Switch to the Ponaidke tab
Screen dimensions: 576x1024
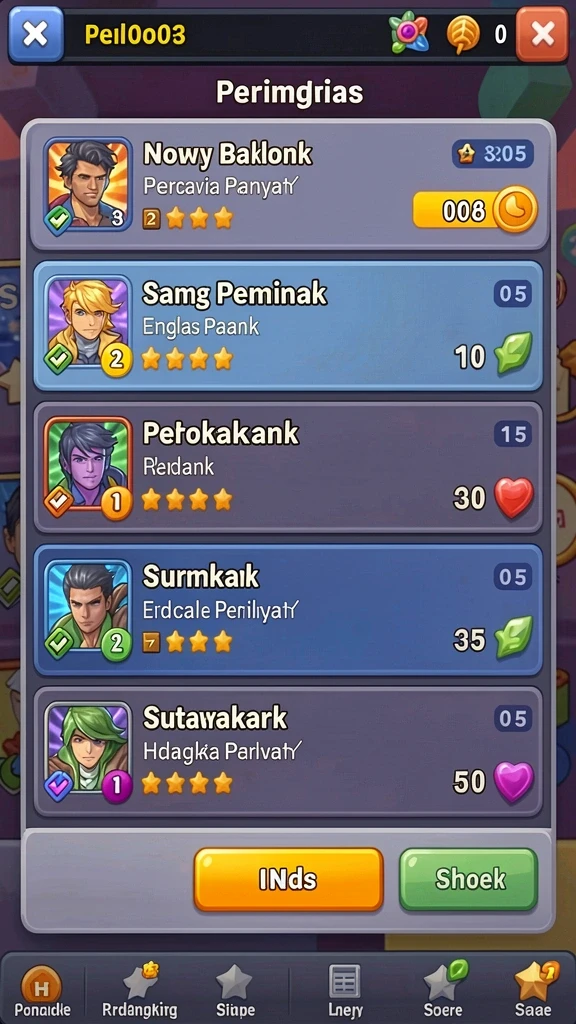(x=42, y=990)
